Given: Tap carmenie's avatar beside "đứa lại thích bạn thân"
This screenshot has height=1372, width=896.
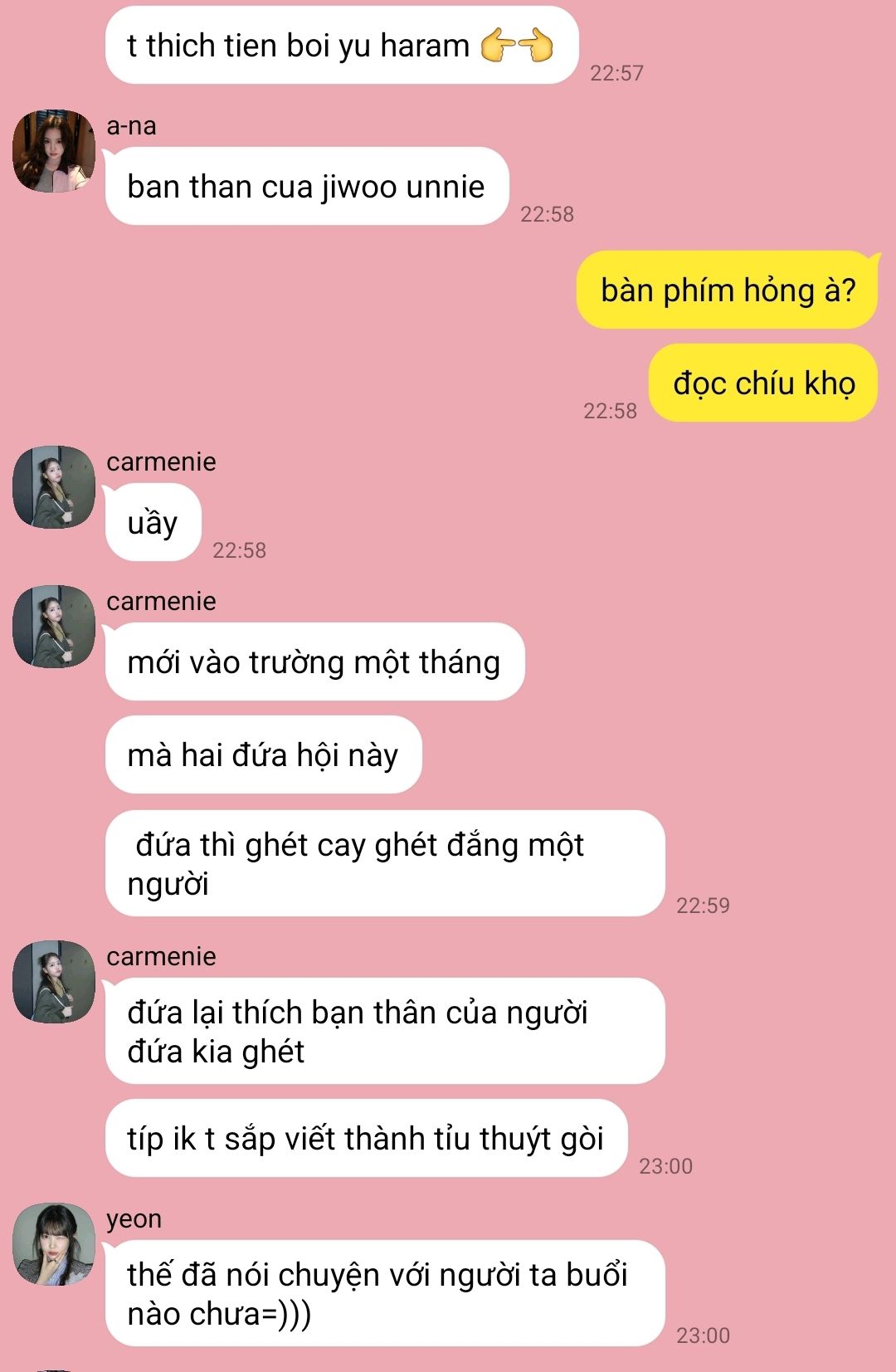Looking at the screenshot, I should click(54, 982).
